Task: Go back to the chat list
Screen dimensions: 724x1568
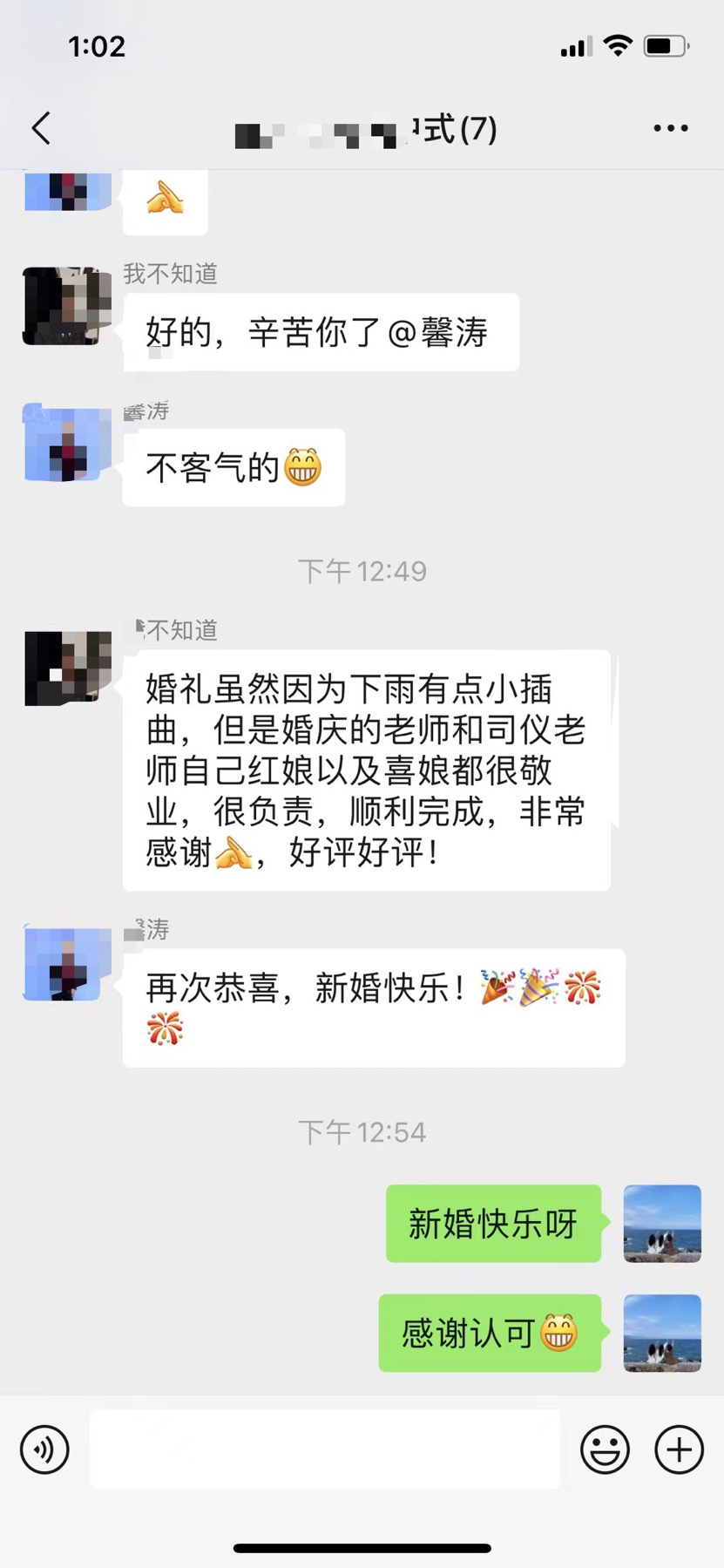Action: pyautogui.click(x=41, y=128)
